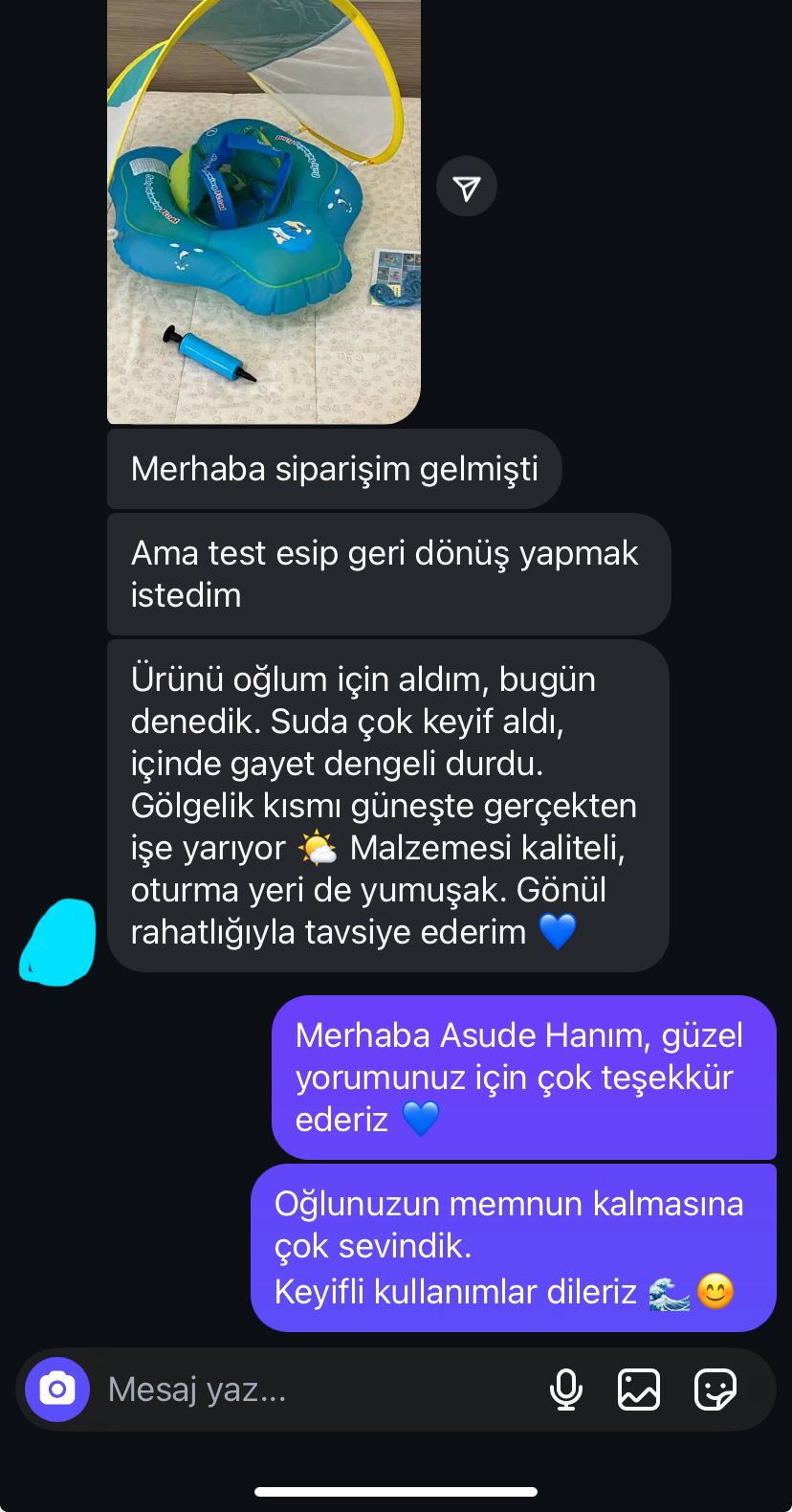792x1512 pixels.
Task: Forward the photo using the share arrow
Action: pos(466,187)
